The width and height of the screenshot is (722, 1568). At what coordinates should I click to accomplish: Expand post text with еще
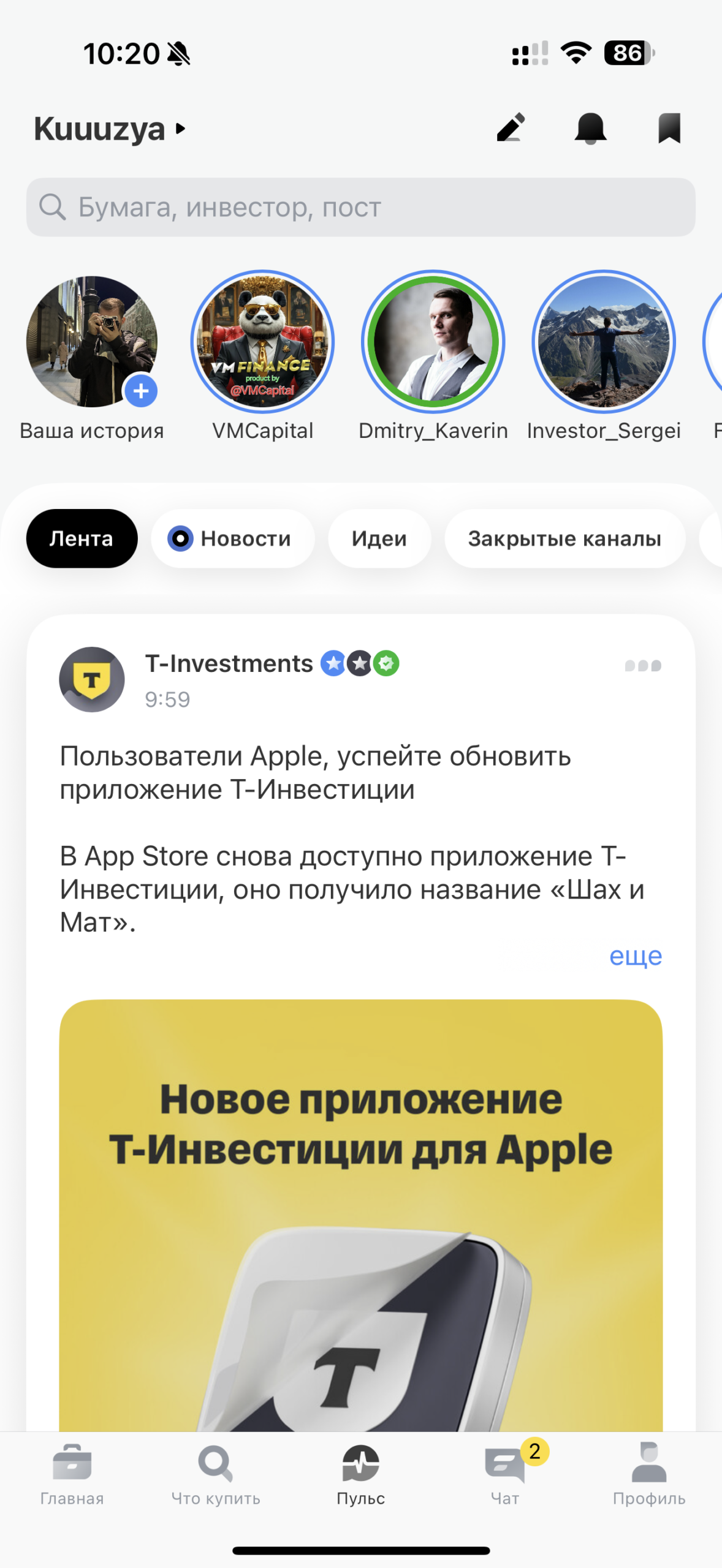coord(635,956)
